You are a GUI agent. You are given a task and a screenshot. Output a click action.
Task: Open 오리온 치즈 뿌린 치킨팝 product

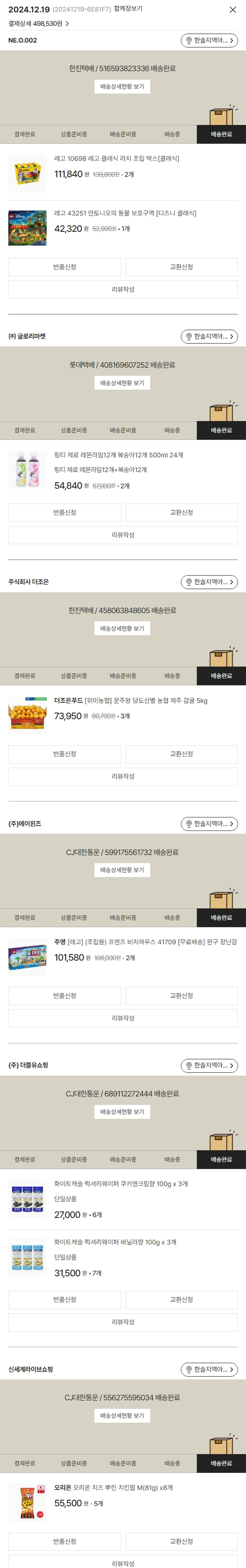(113, 1488)
